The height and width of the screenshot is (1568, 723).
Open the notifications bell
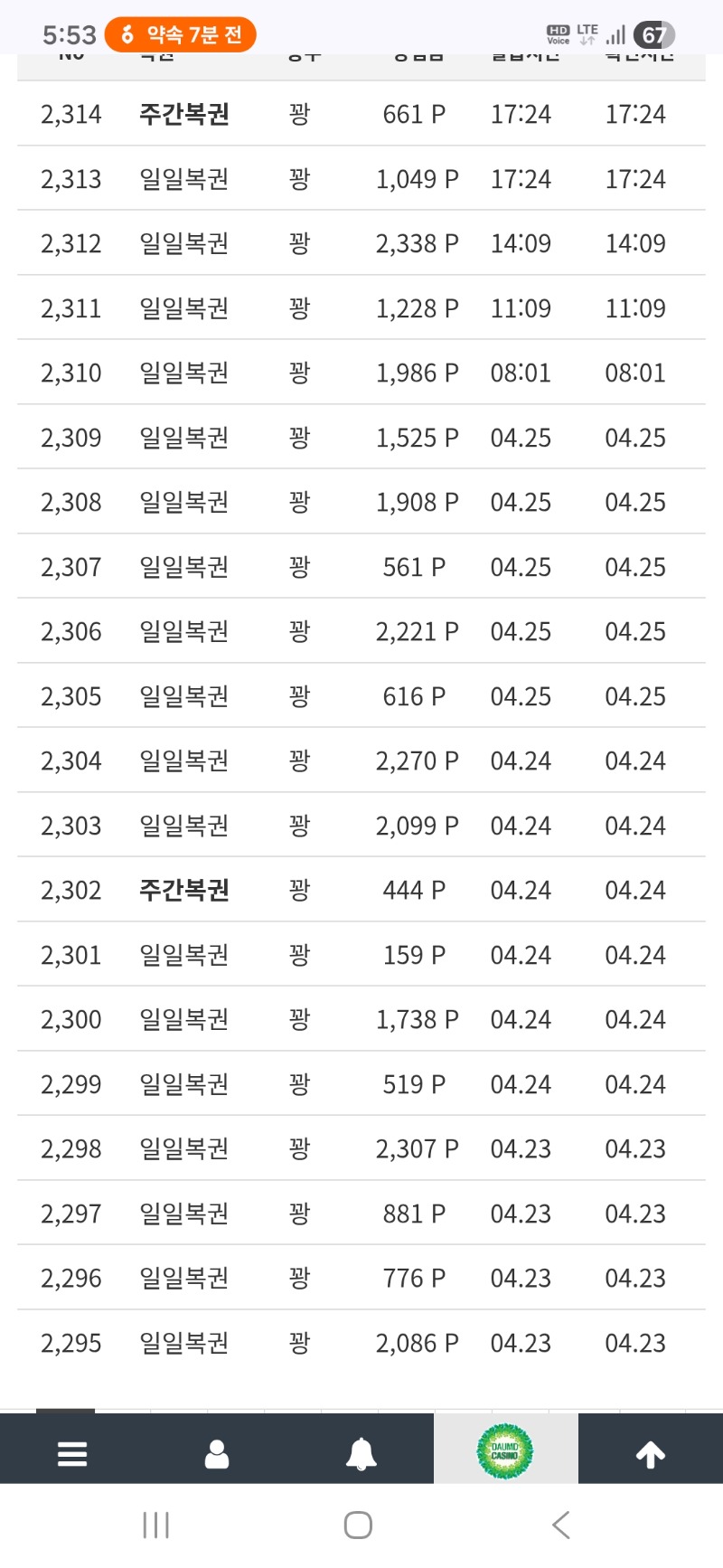361,1454
